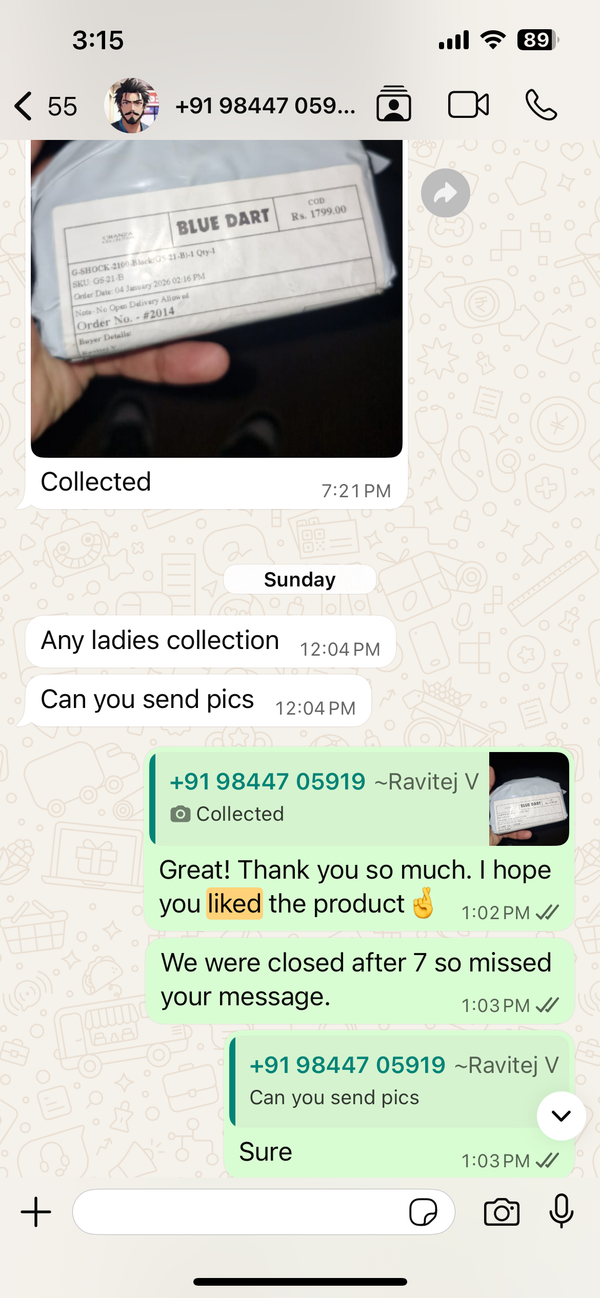This screenshot has width=600, height=1298.
Task: Start a voice call
Action: tap(541, 105)
